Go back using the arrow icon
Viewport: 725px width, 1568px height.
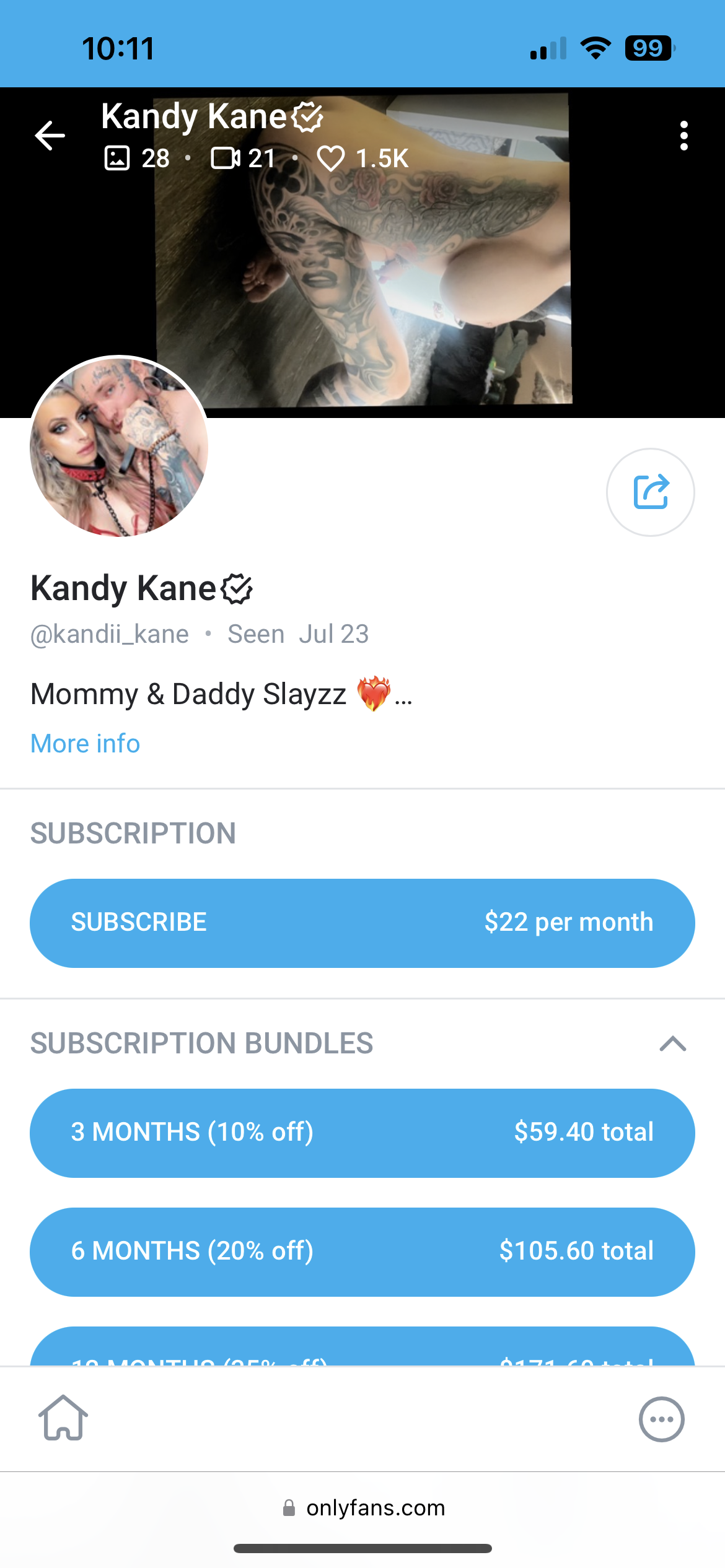50,136
